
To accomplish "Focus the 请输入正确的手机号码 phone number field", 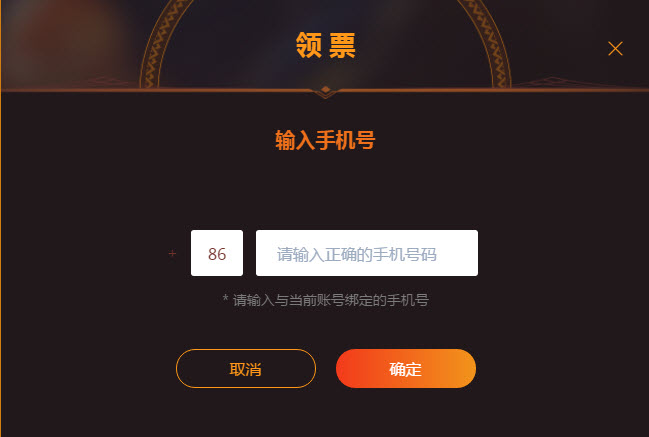I will [366, 254].
